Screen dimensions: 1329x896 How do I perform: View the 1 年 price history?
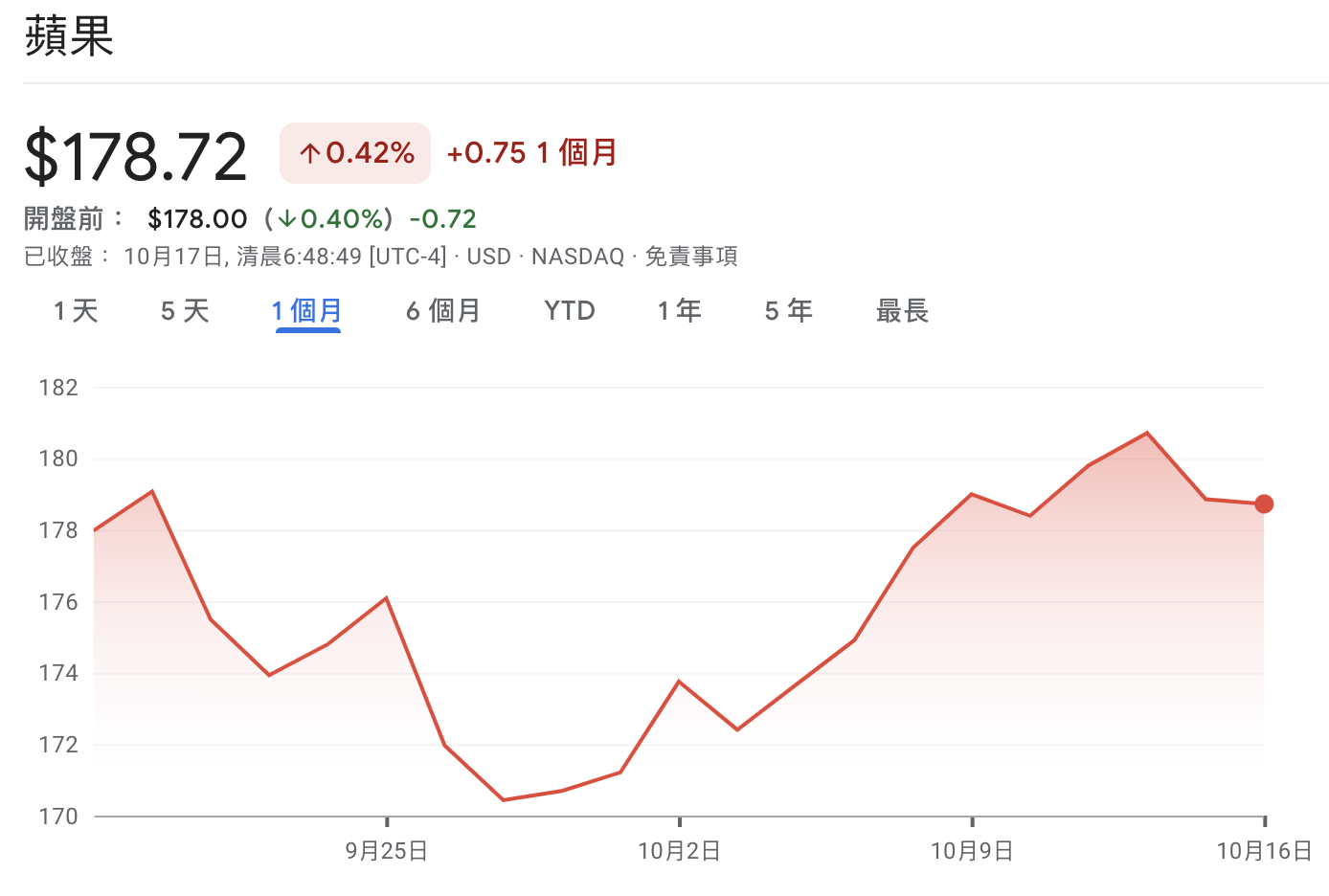click(680, 311)
